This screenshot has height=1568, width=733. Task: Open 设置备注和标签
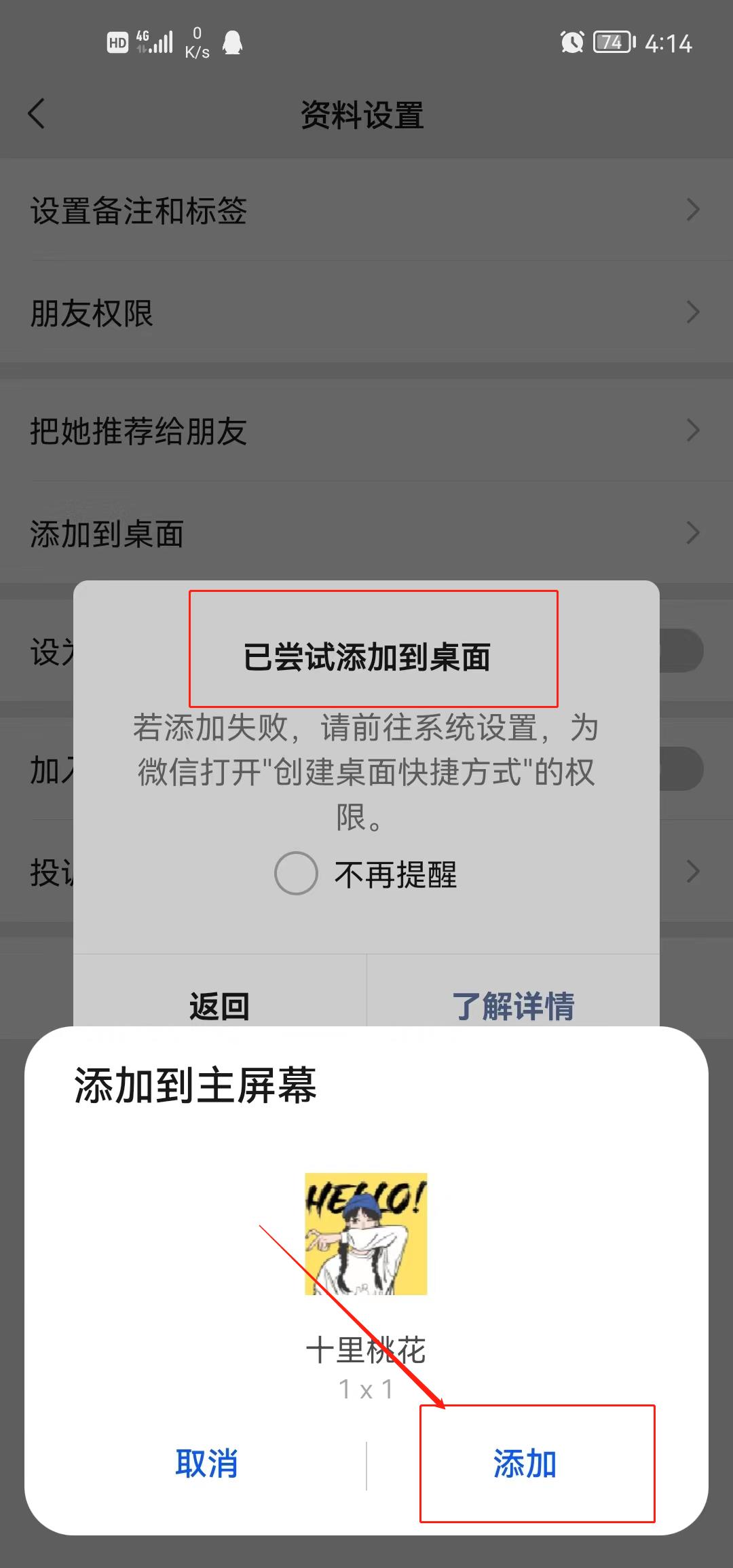click(x=366, y=210)
